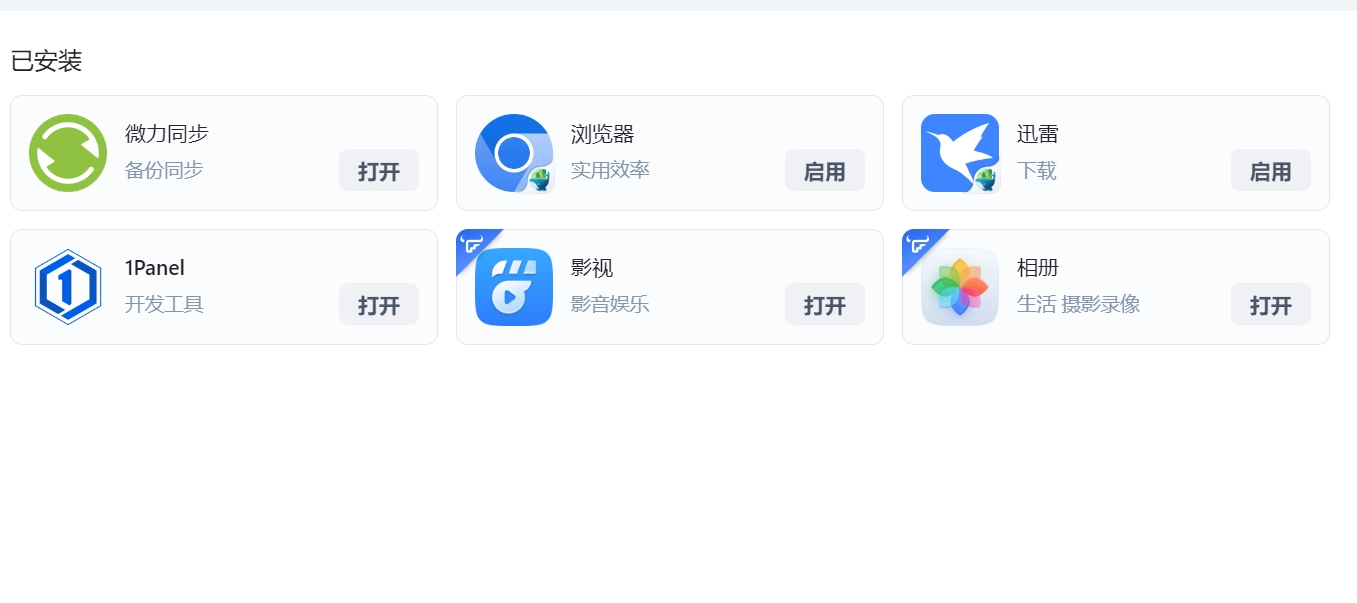
Task: Open the 相册 app via 打开
Action: (x=1270, y=305)
